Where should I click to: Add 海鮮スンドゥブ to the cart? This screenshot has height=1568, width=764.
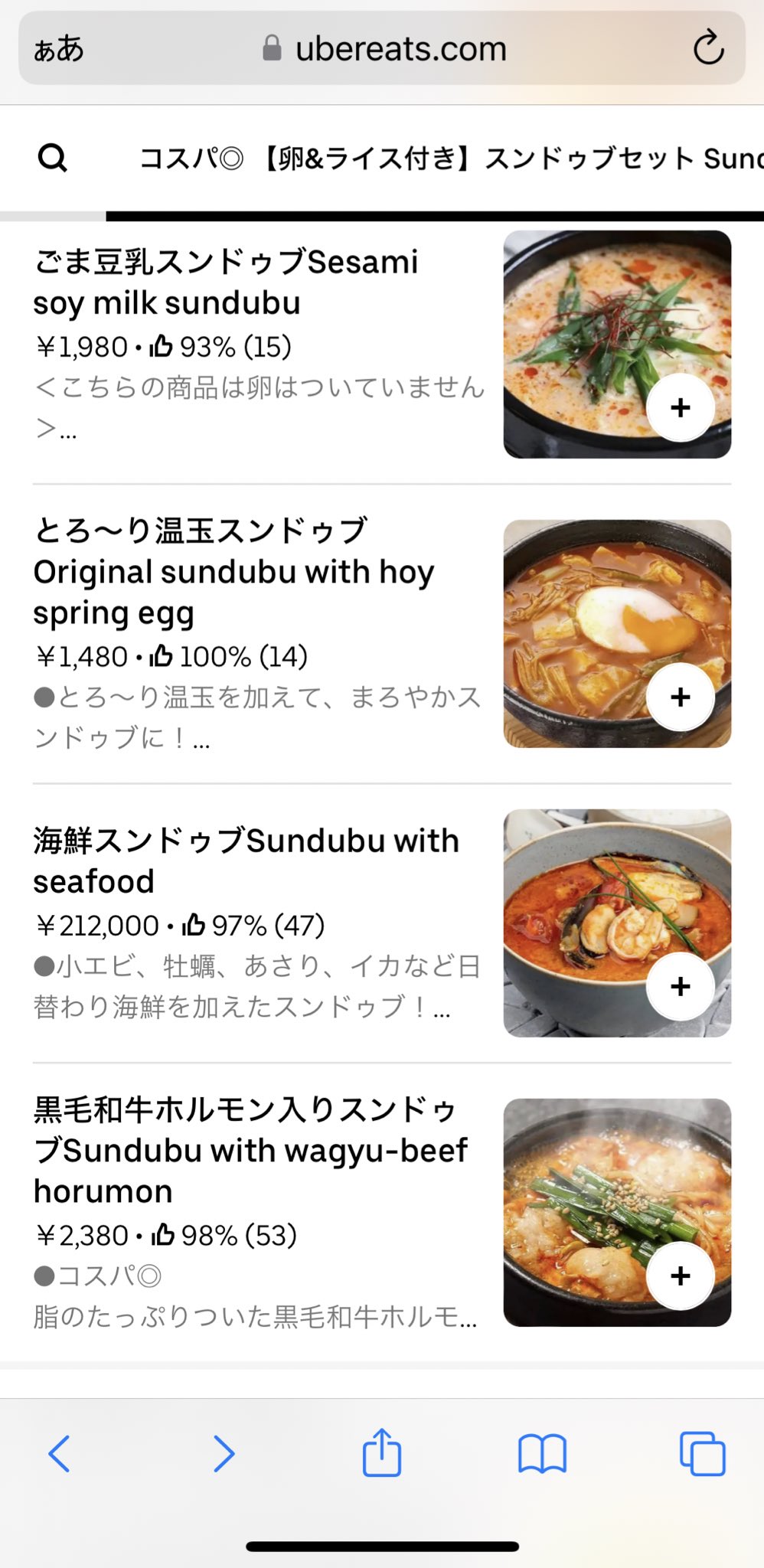coord(680,986)
